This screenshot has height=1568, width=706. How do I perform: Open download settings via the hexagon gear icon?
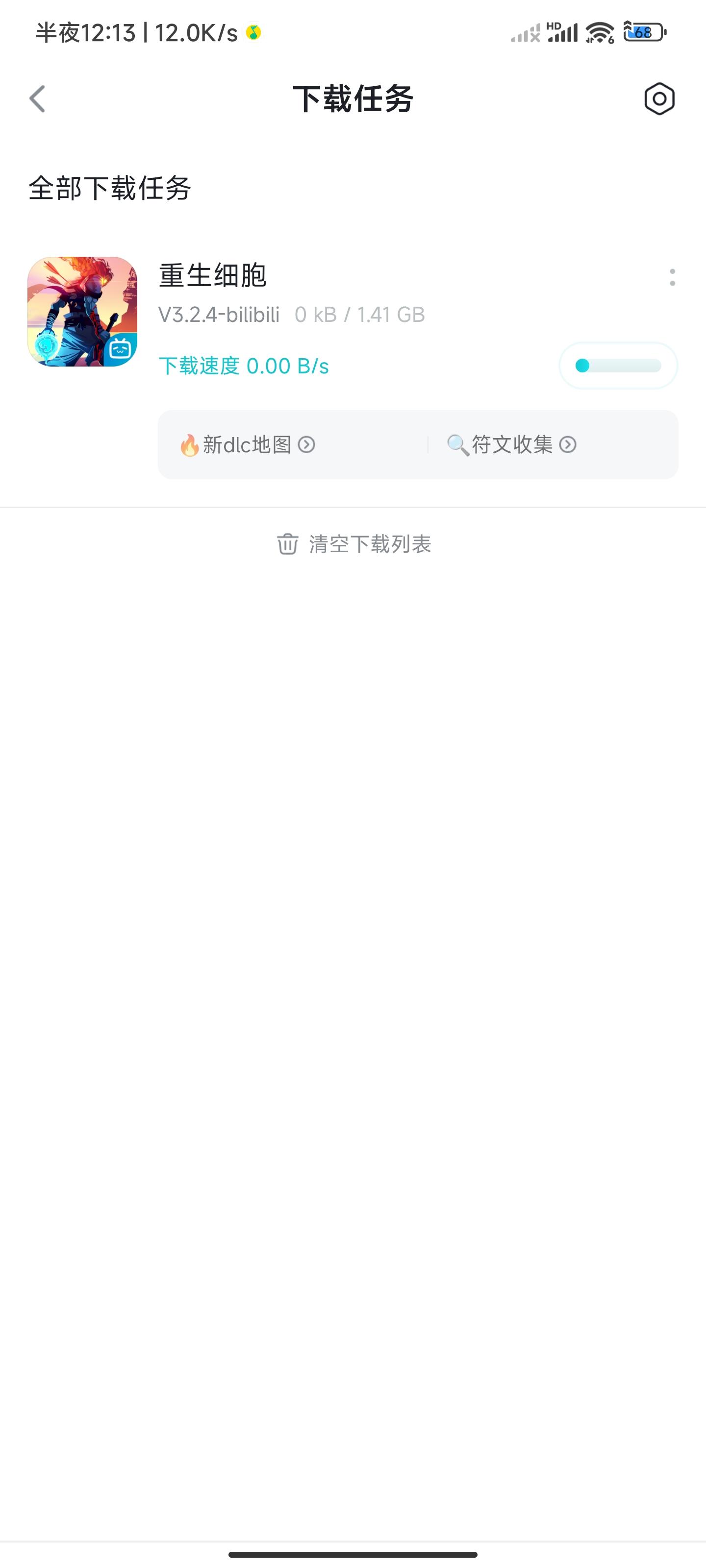[659, 98]
